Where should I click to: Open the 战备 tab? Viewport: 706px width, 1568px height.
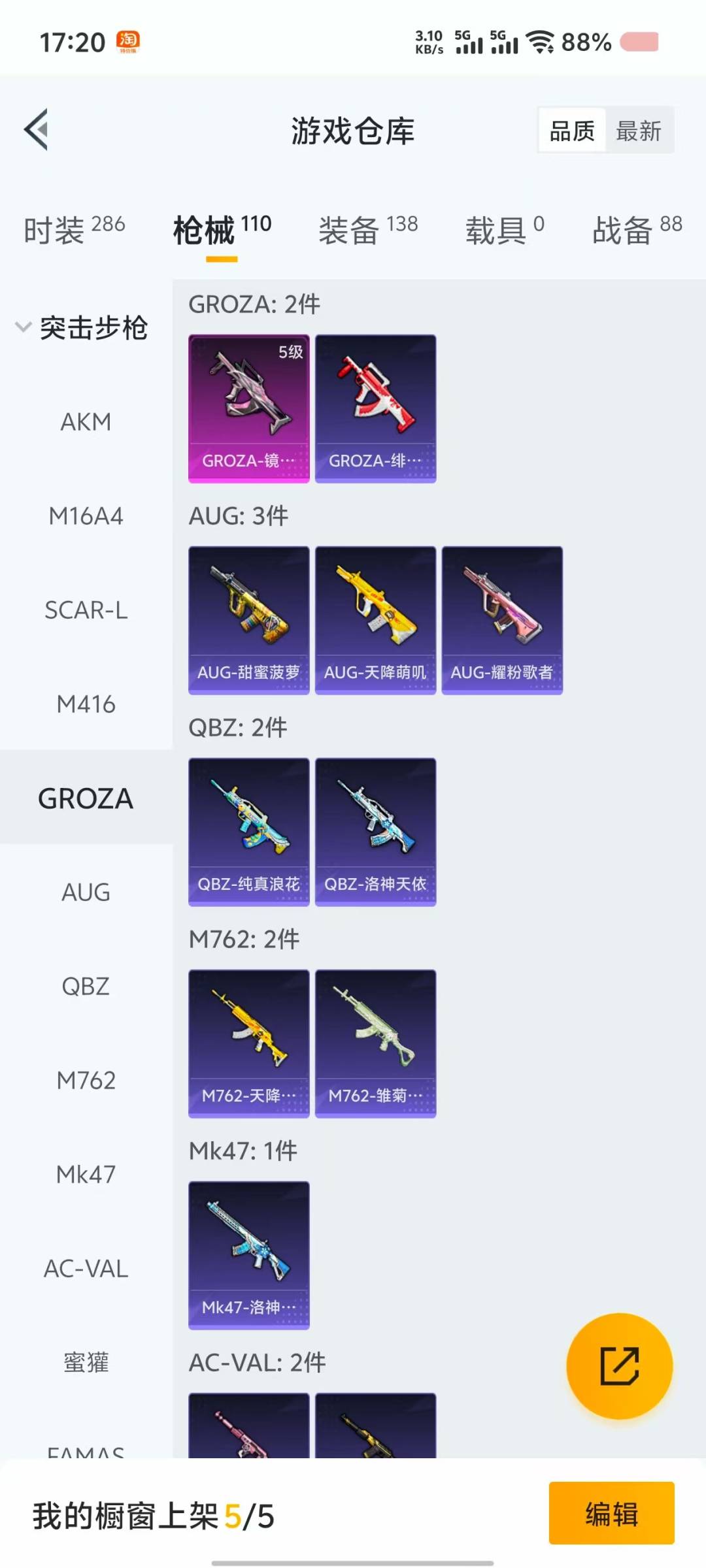click(637, 230)
